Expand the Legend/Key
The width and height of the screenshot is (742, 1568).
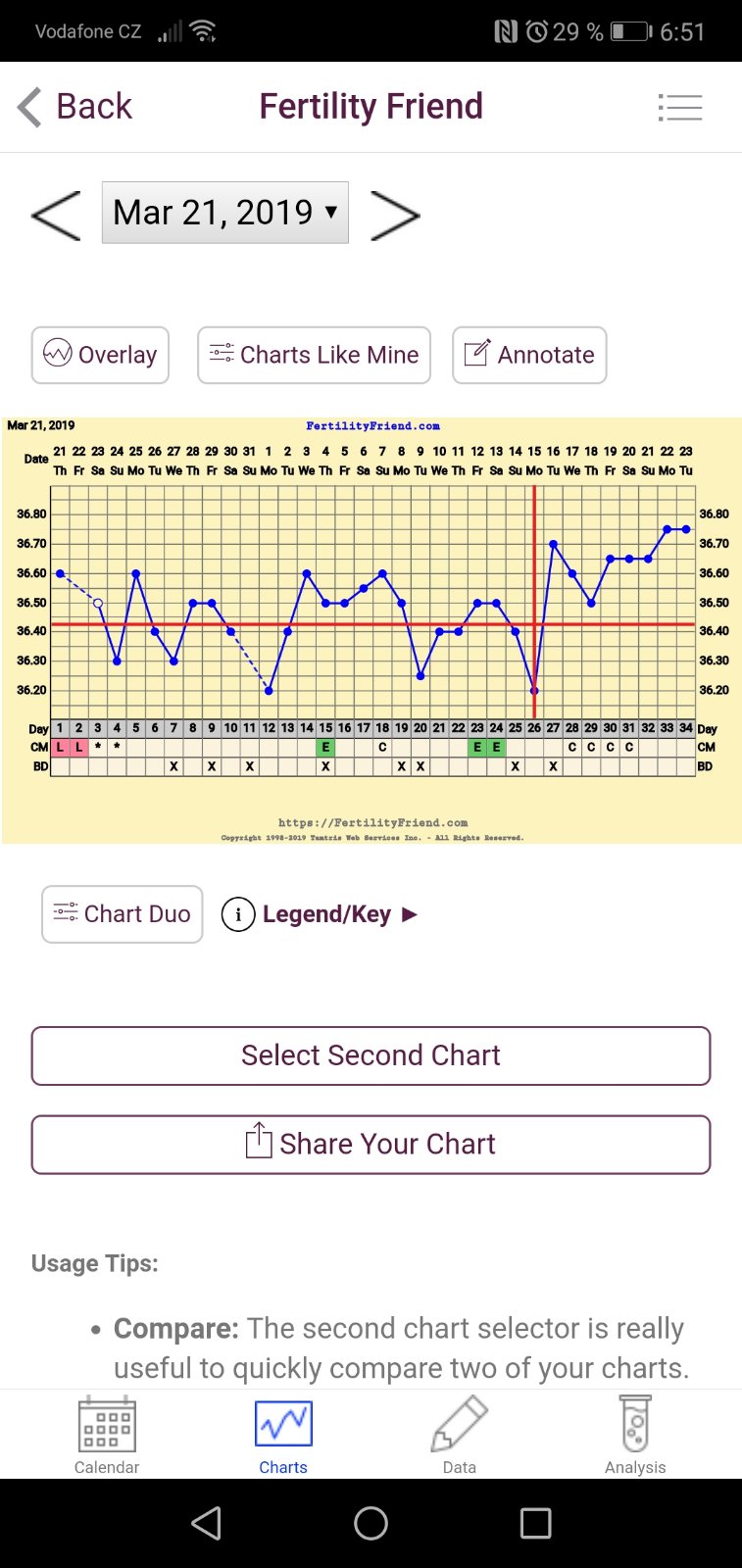pos(321,914)
